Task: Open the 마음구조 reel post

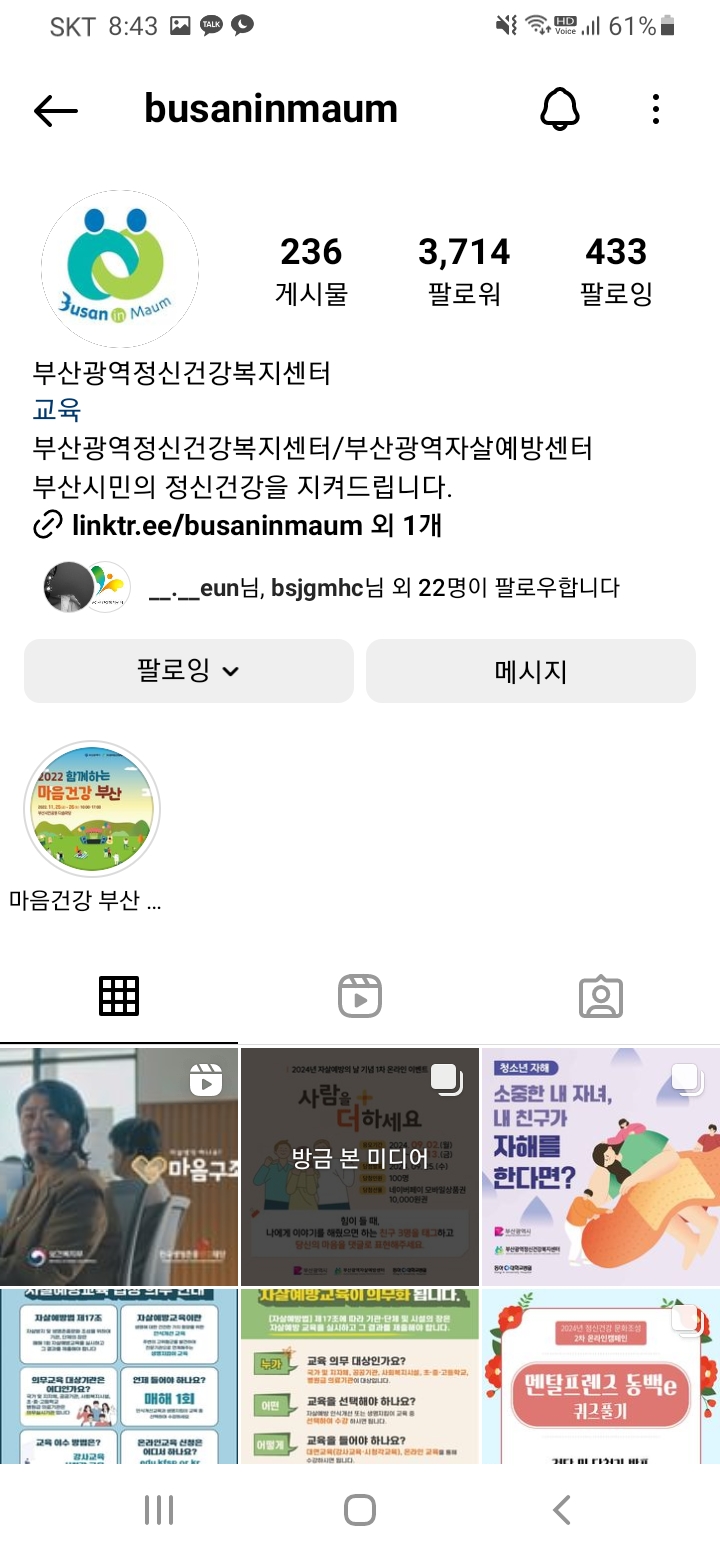Action: 119,1166
